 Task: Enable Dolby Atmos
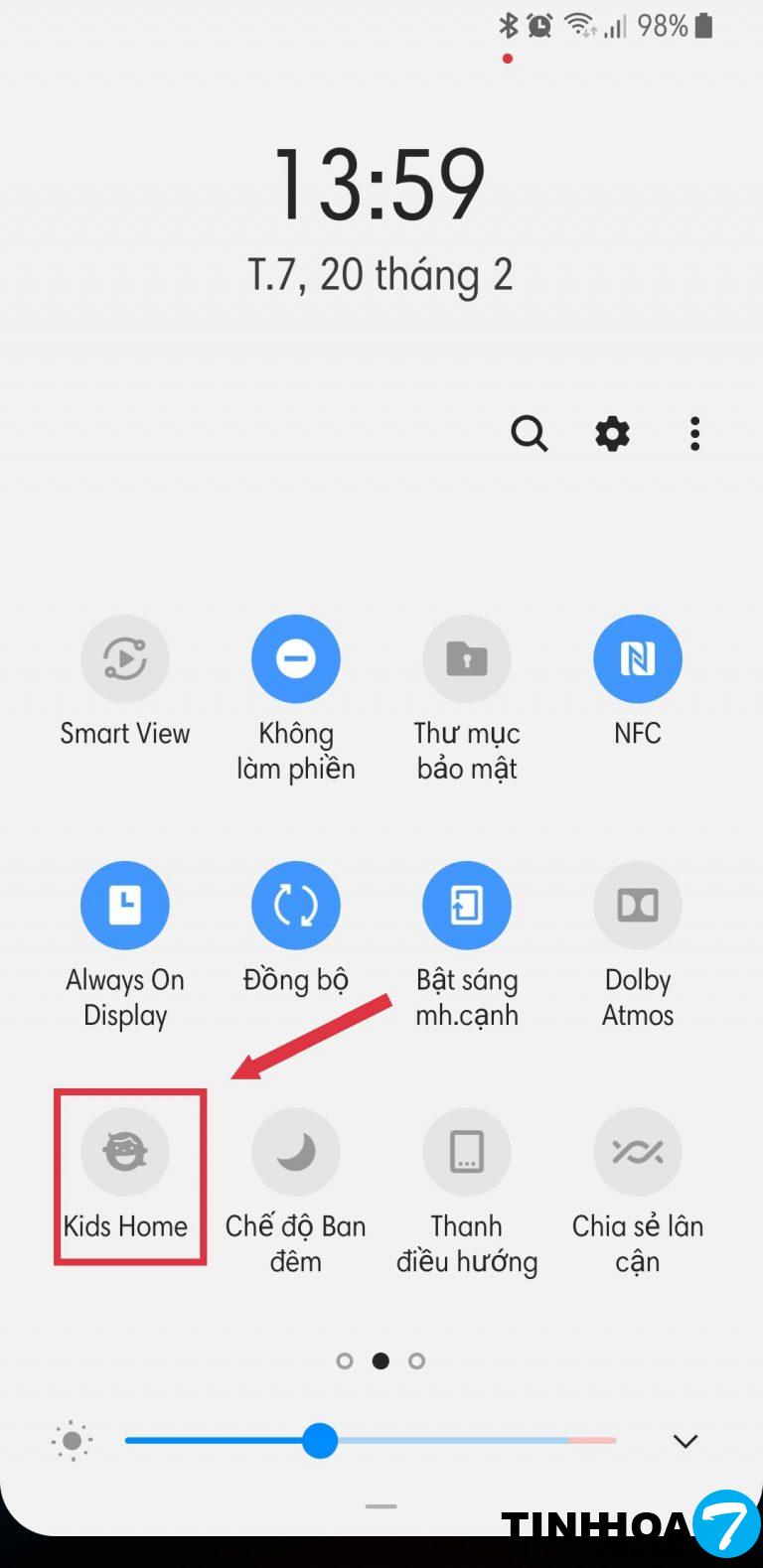638,906
